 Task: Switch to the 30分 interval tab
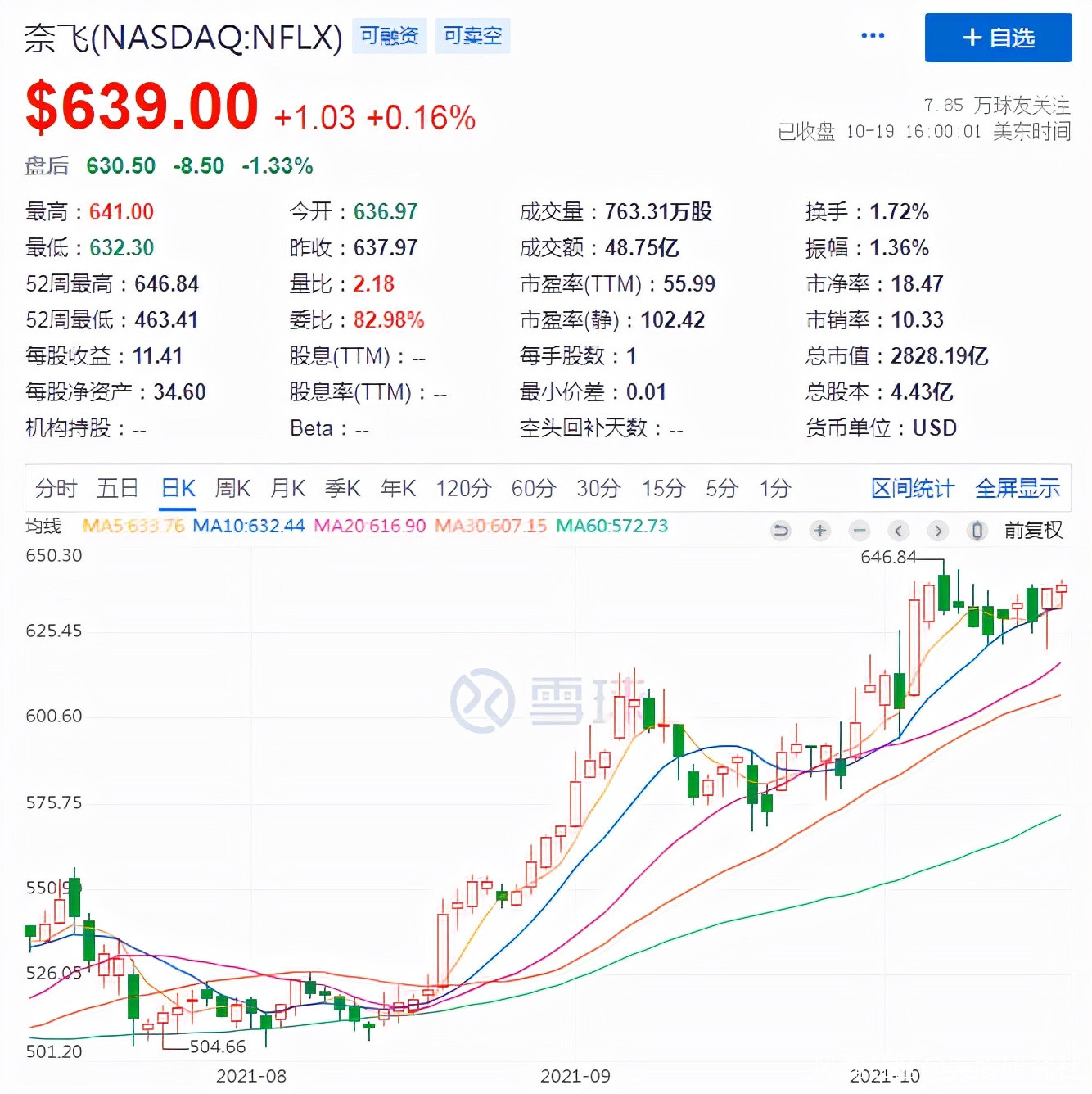(x=598, y=489)
